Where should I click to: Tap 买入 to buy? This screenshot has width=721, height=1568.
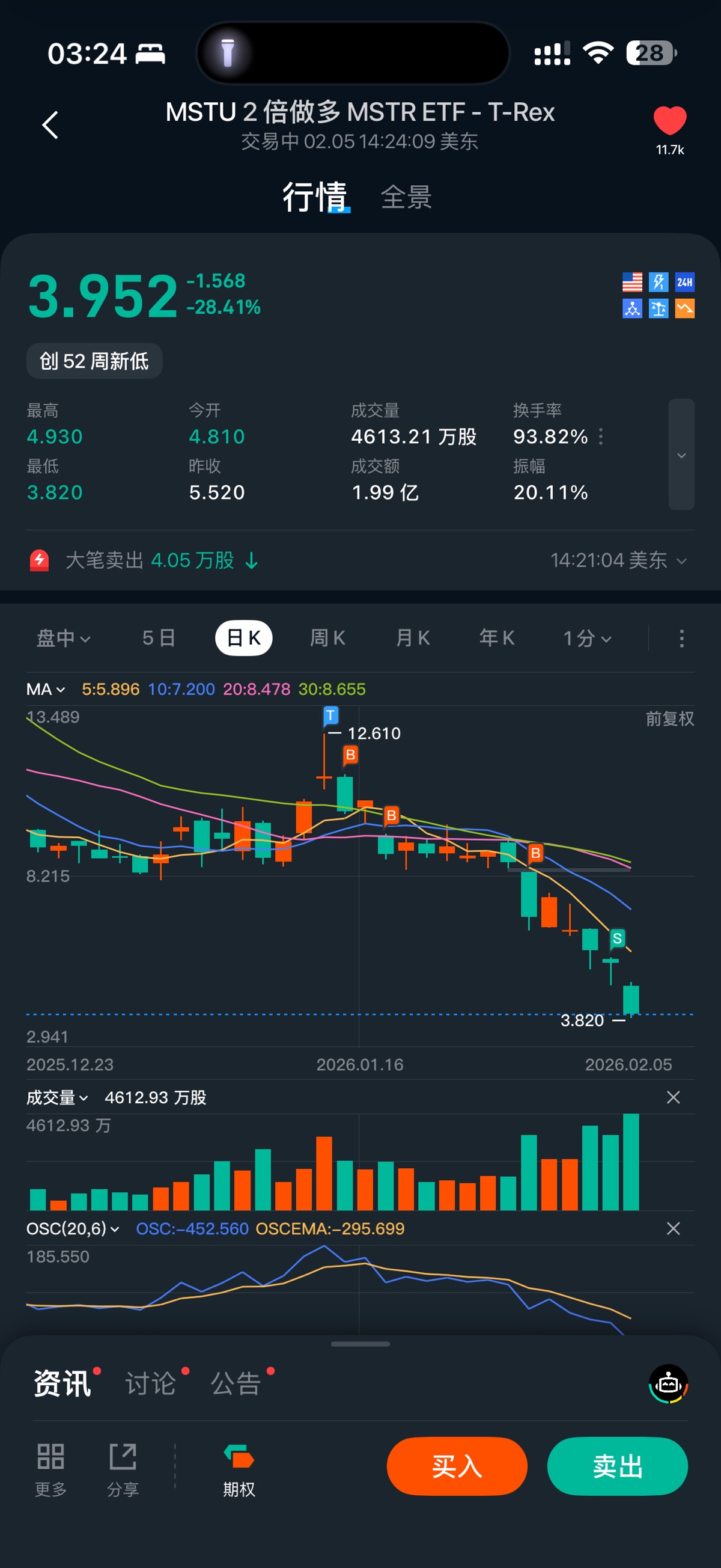pos(457,1466)
